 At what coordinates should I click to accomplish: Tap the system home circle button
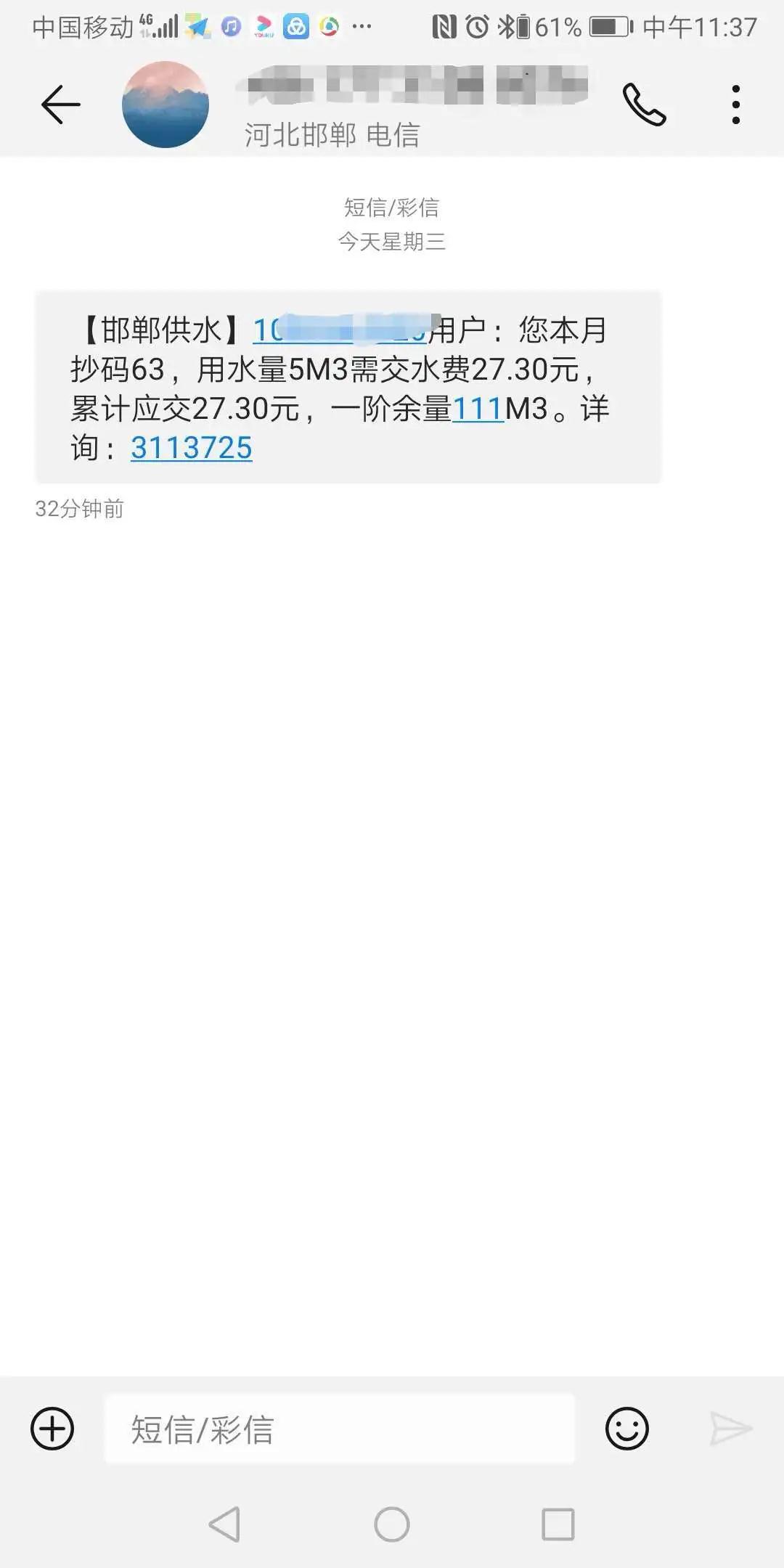[392, 1524]
